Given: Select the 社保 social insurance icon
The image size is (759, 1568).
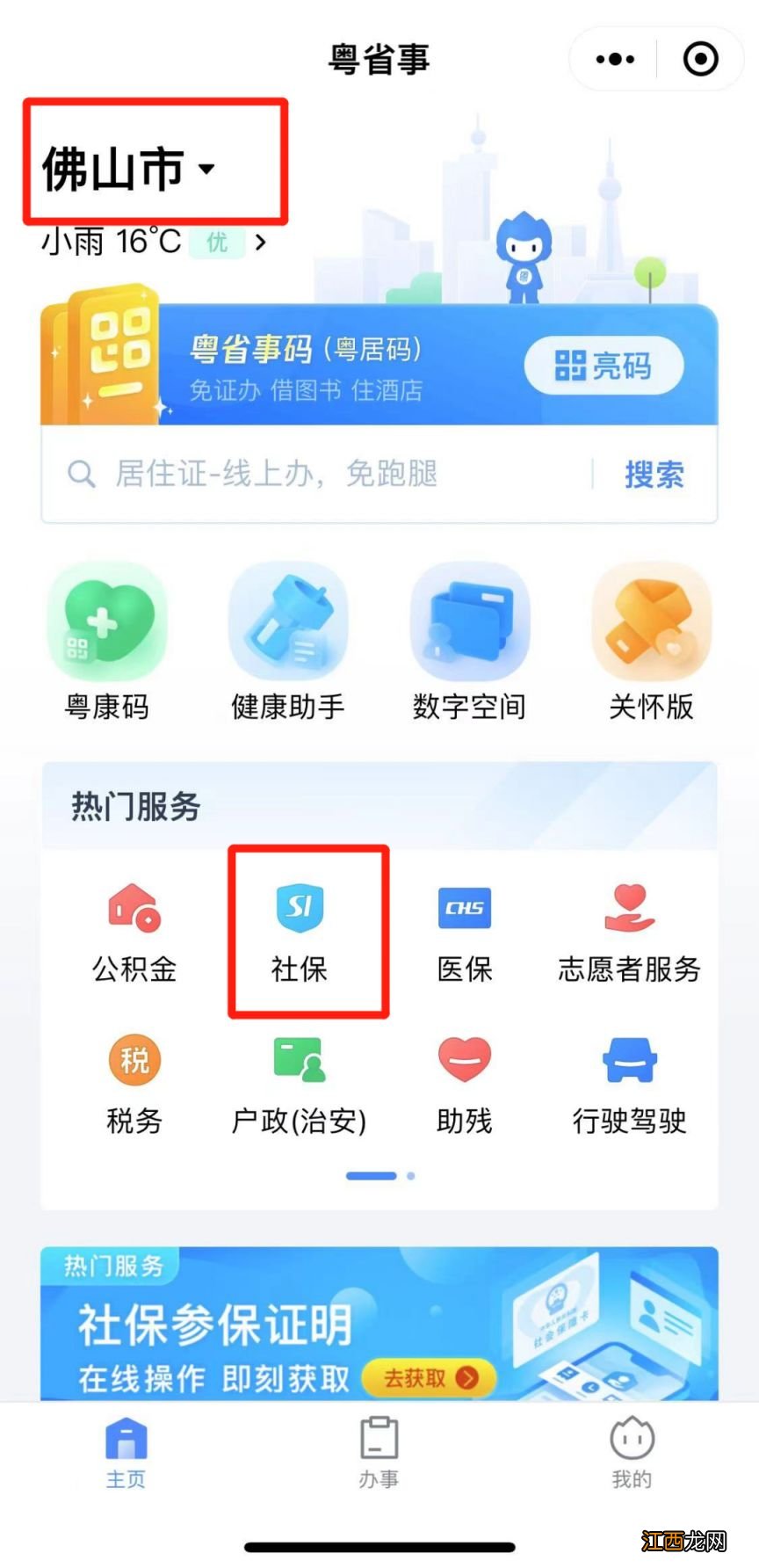Looking at the screenshot, I should click(x=299, y=932).
